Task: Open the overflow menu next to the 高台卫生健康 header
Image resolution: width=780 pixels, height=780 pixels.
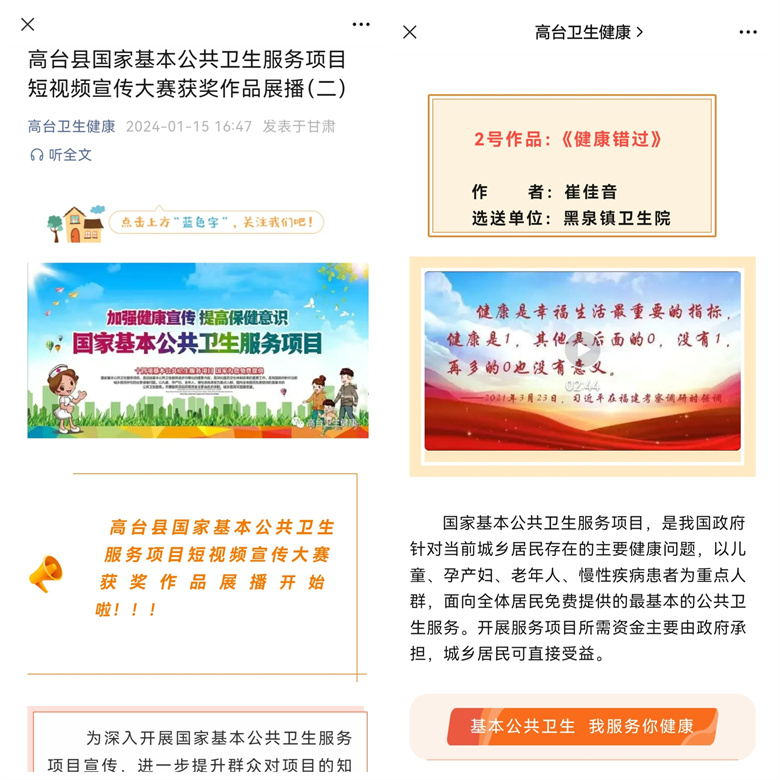Action: point(747,32)
